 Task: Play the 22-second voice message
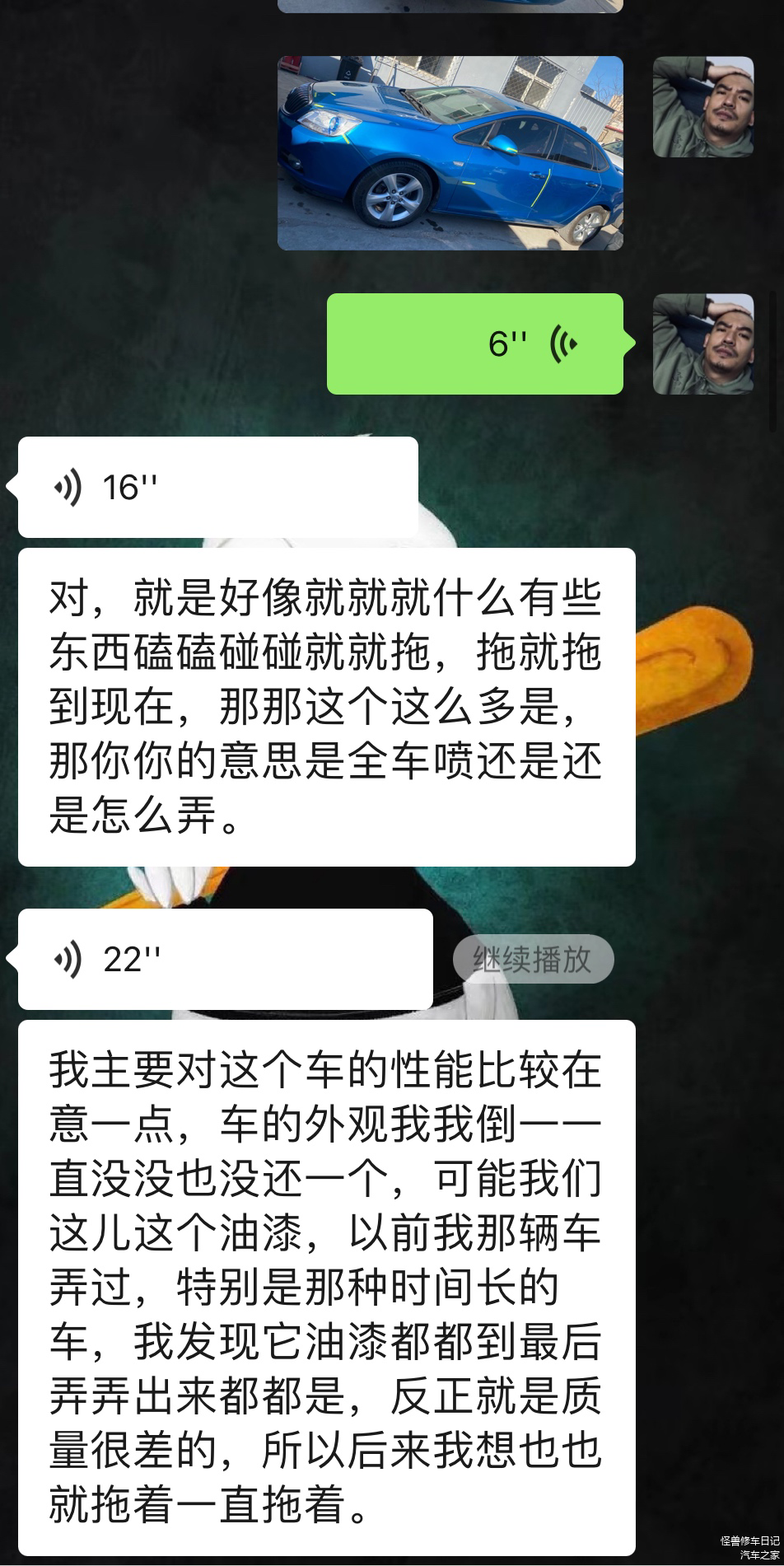[225, 960]
